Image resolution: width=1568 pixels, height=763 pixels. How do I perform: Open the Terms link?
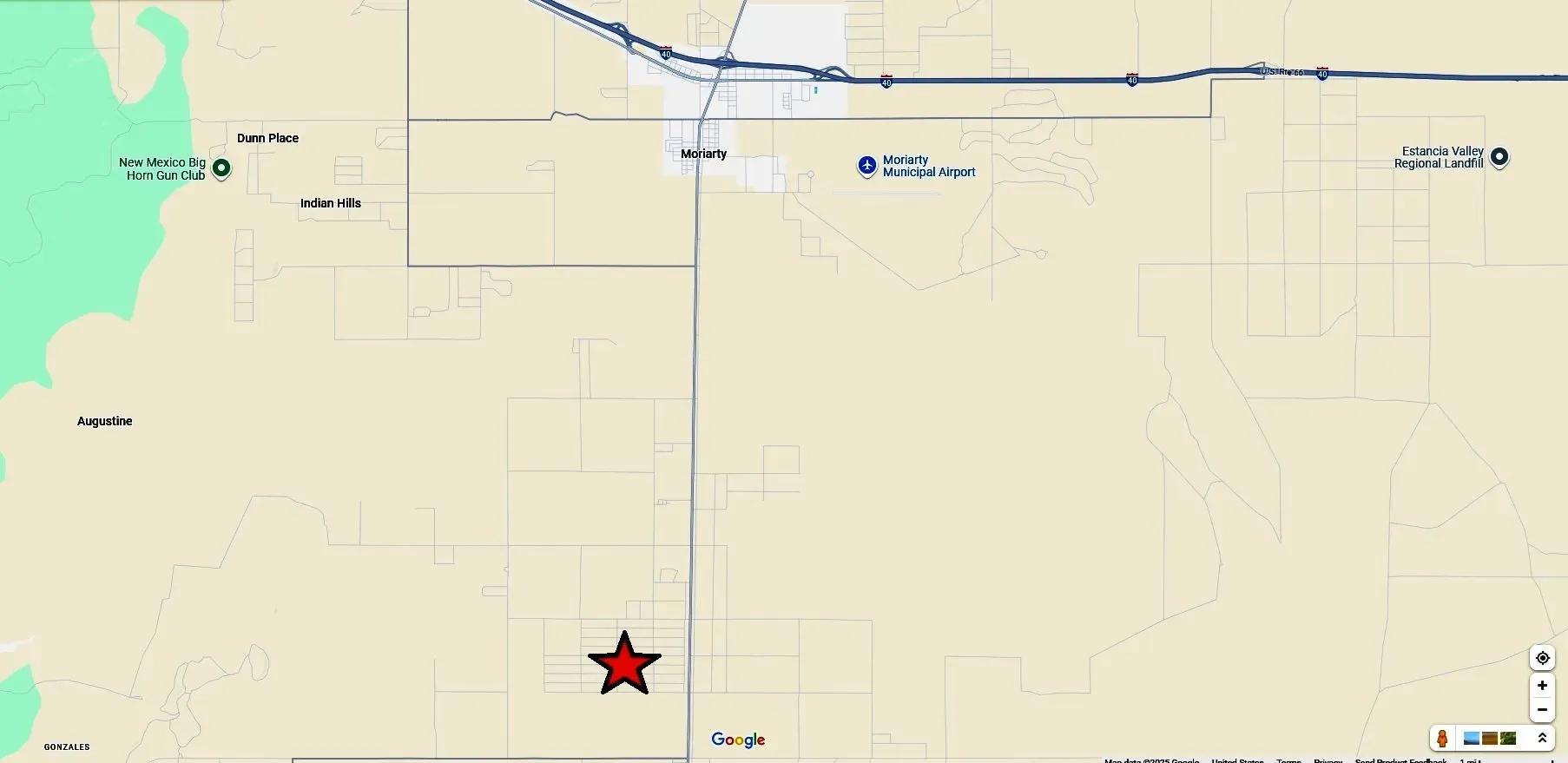tap(1288, 760)
